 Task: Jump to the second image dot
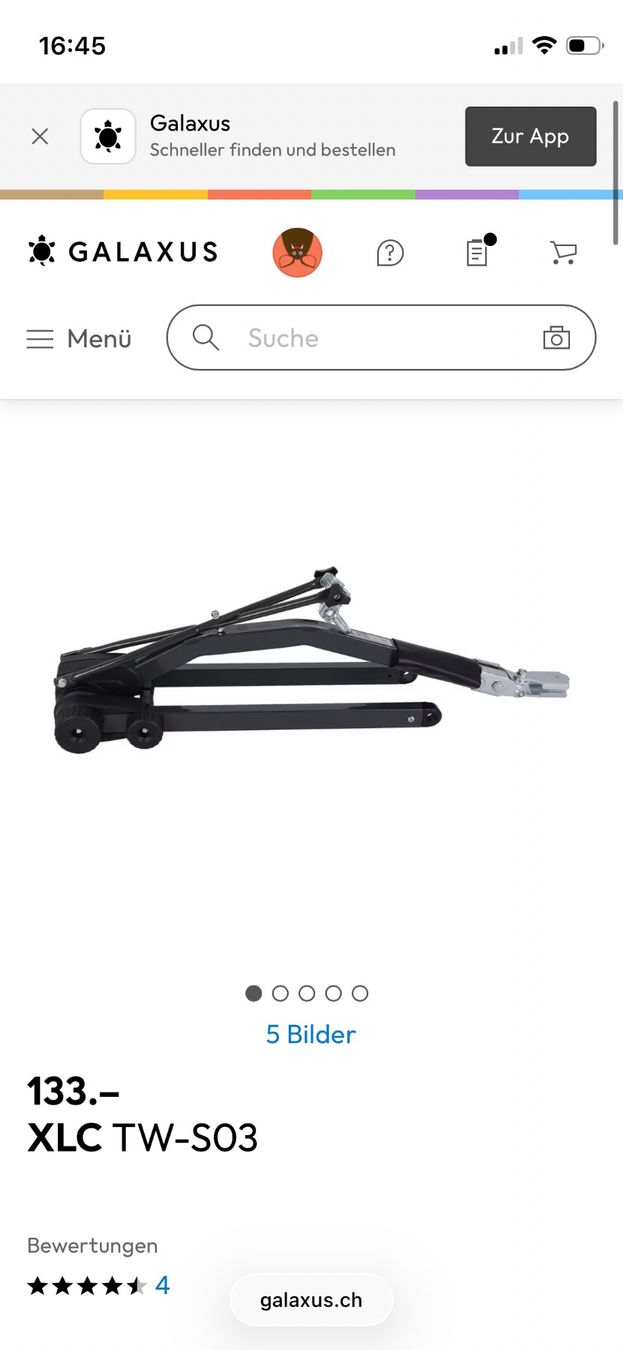click(x=280, y=993)
